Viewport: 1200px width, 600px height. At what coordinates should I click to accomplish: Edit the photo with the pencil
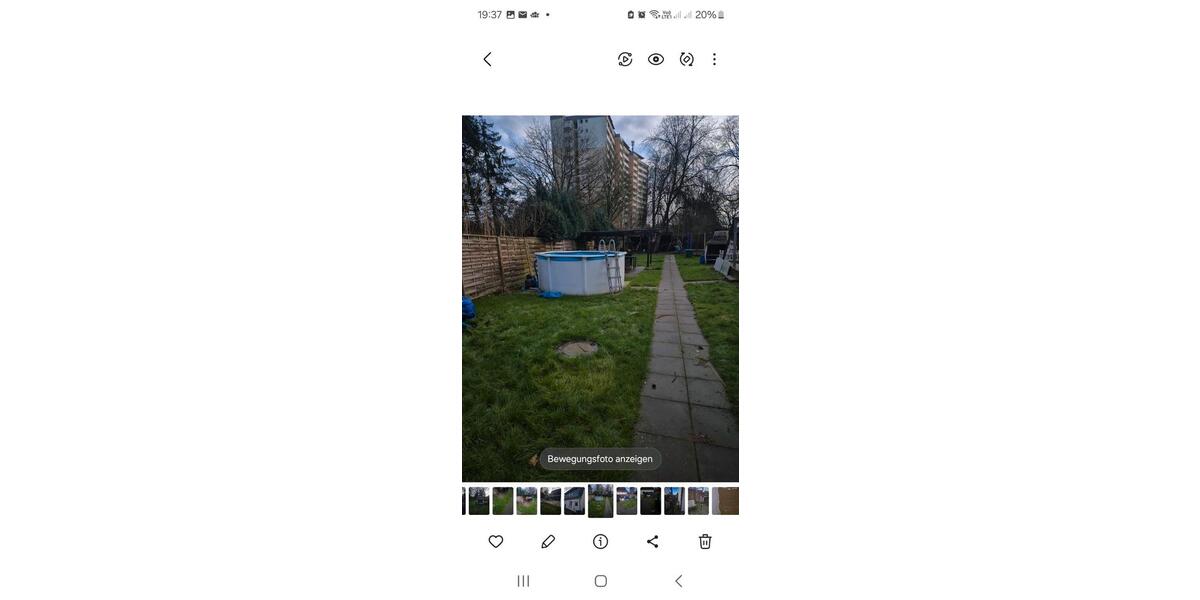548,541
